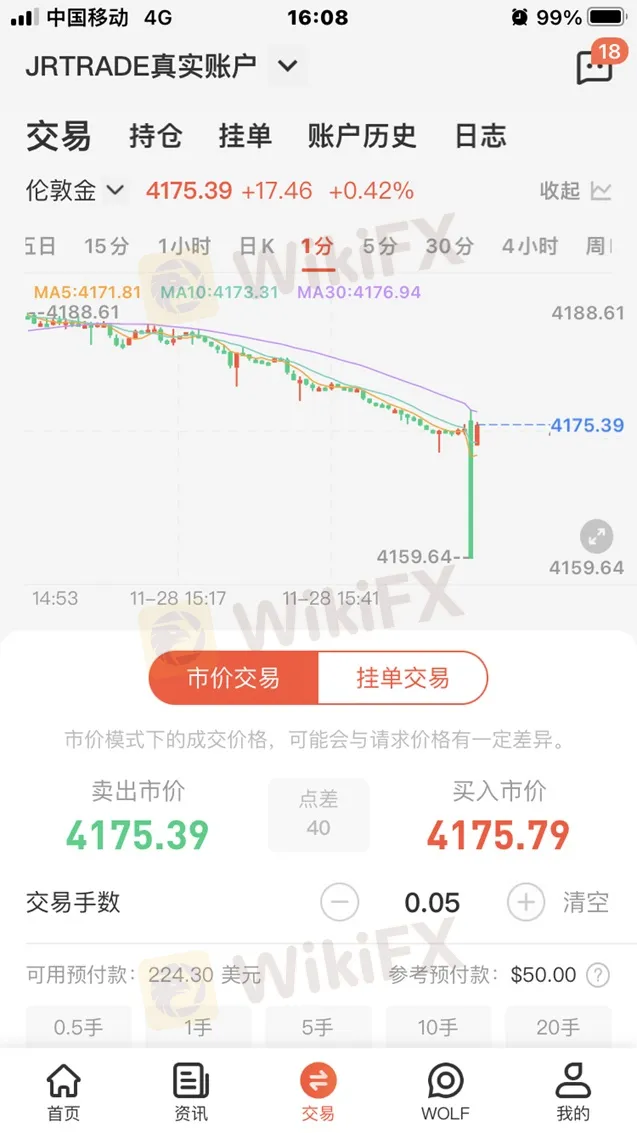637x1133 pixels.
Task: Increase the trade lot size
Action: pos(526,903)
